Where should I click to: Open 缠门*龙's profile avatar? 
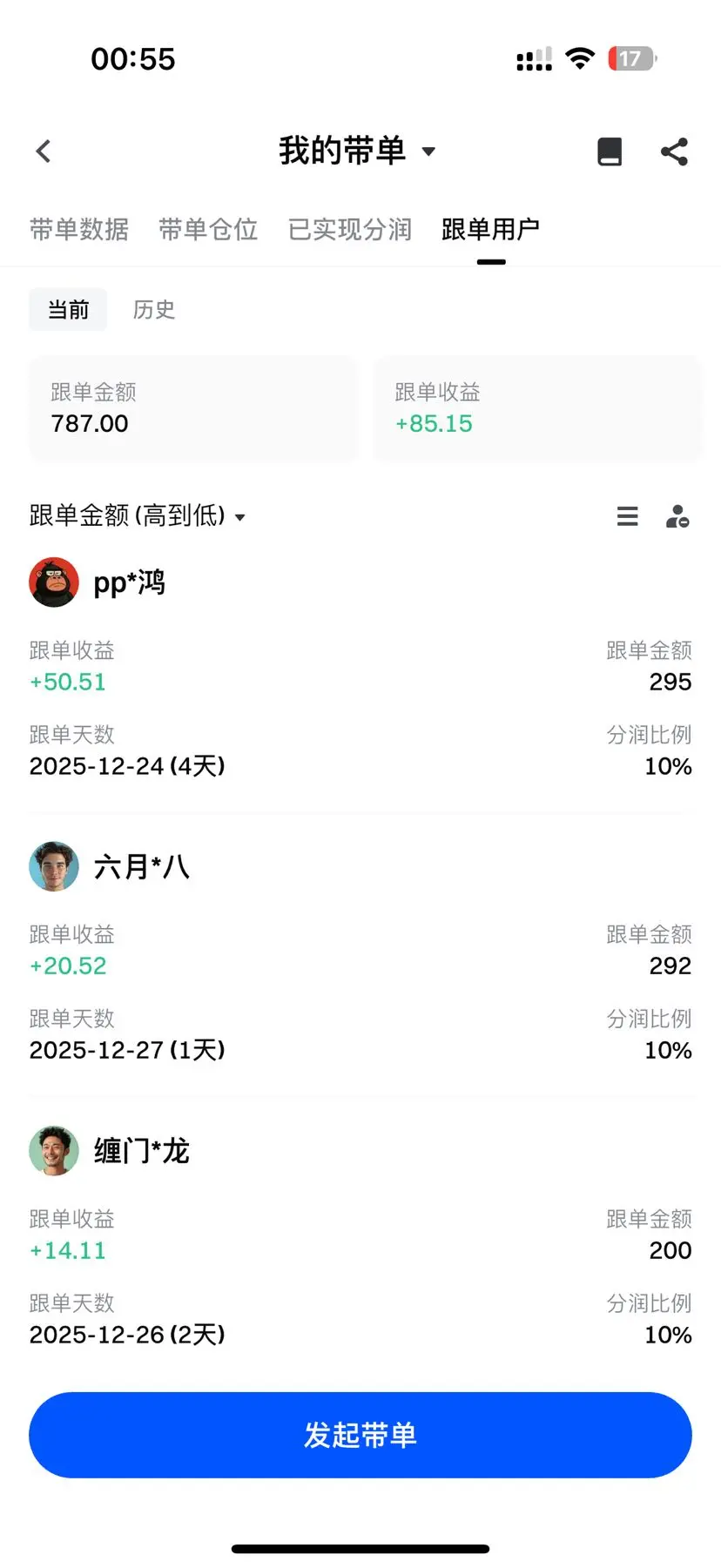pyautogui.click(x=53, y=1150)
